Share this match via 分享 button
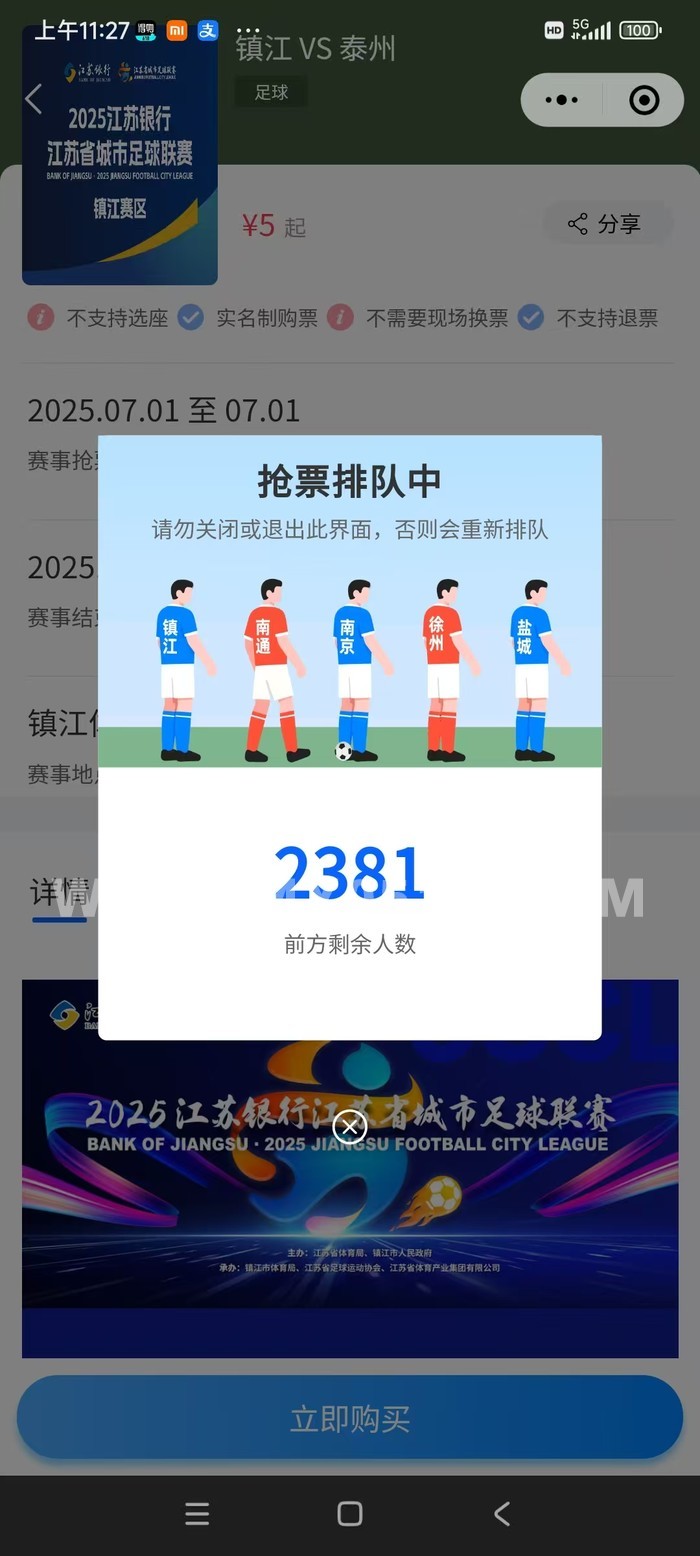 (x=605, y=224)
